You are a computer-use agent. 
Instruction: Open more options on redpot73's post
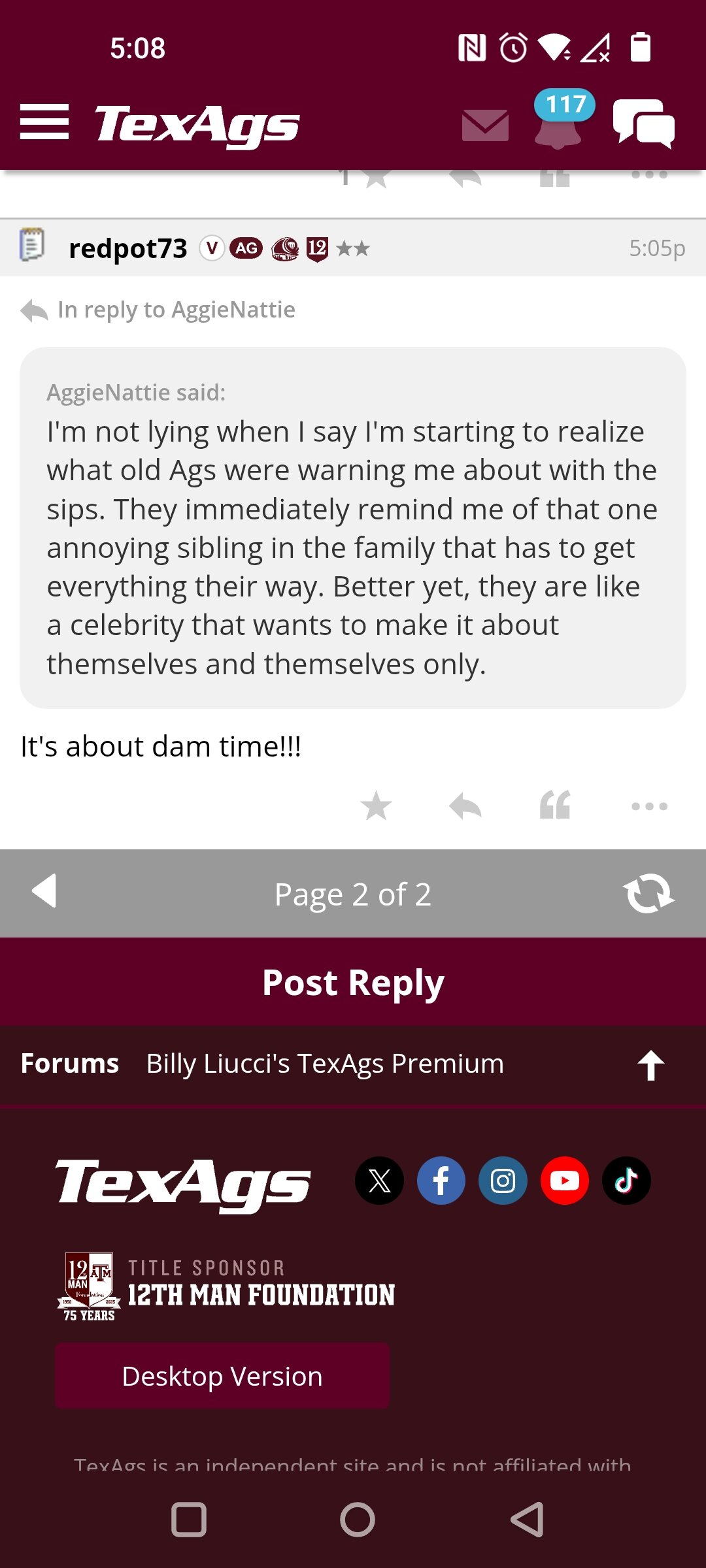[x=649, y=806]
